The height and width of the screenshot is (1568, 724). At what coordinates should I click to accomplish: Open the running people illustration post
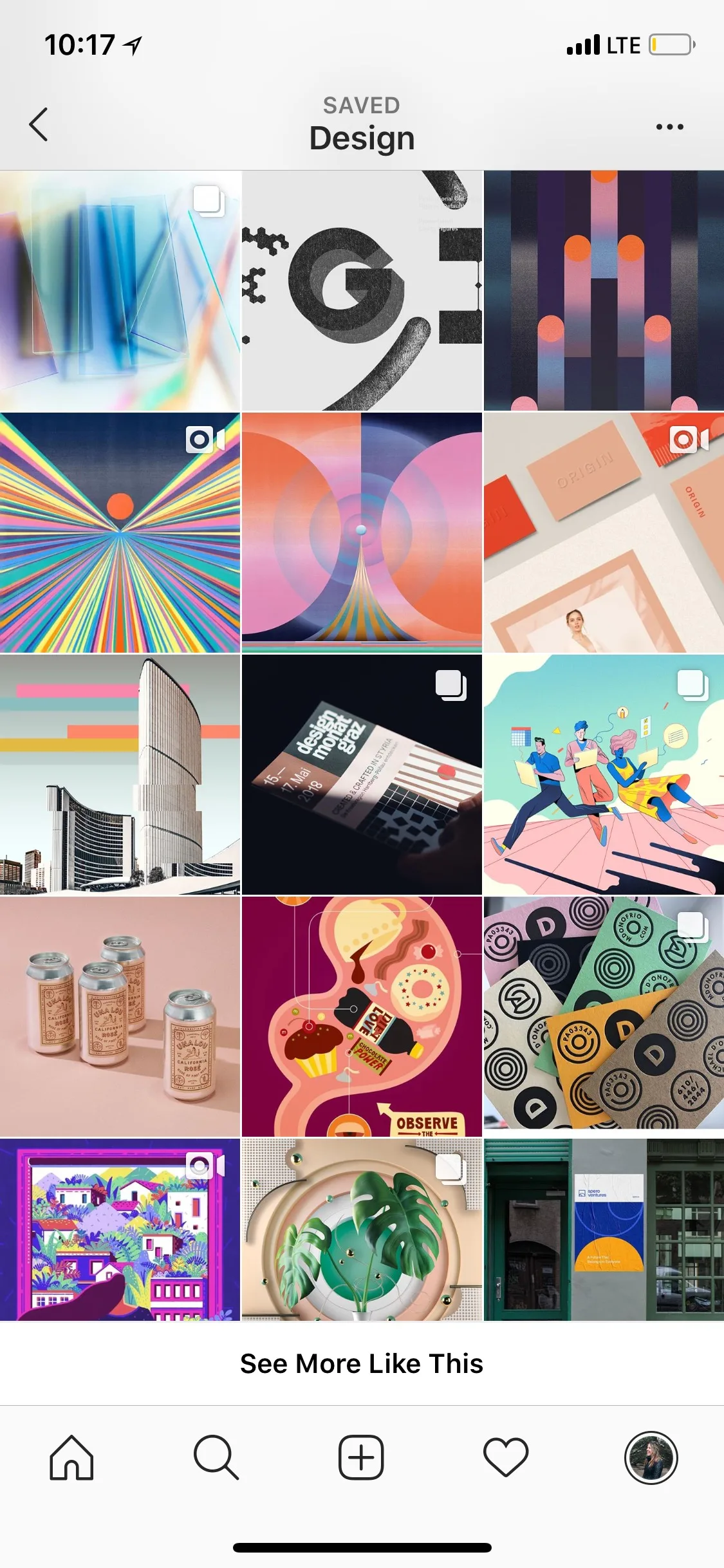pos(604,775)
